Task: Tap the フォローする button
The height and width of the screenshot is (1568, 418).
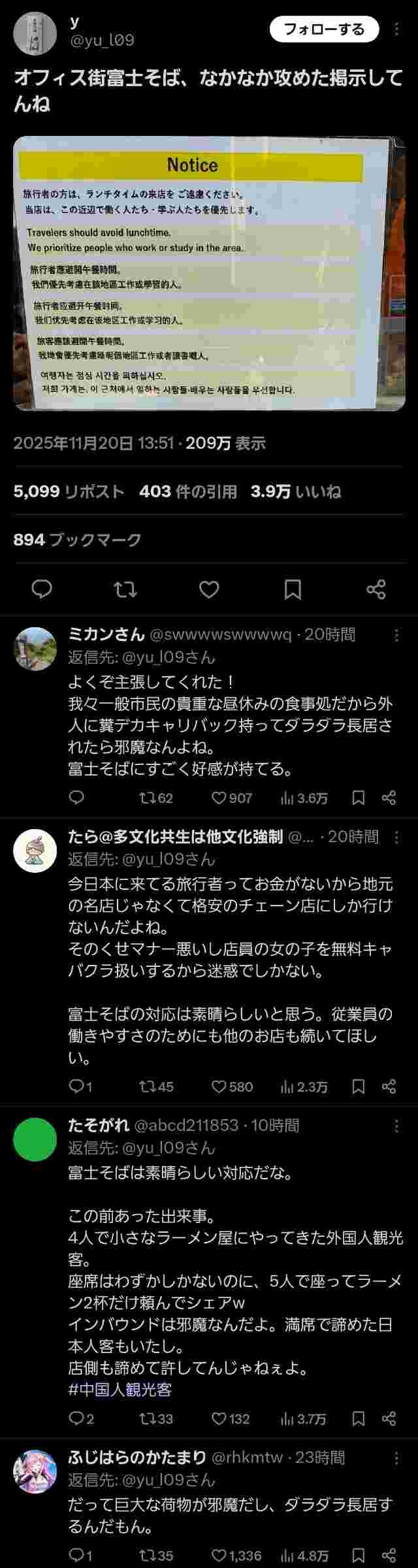Action: click(324, 29)
